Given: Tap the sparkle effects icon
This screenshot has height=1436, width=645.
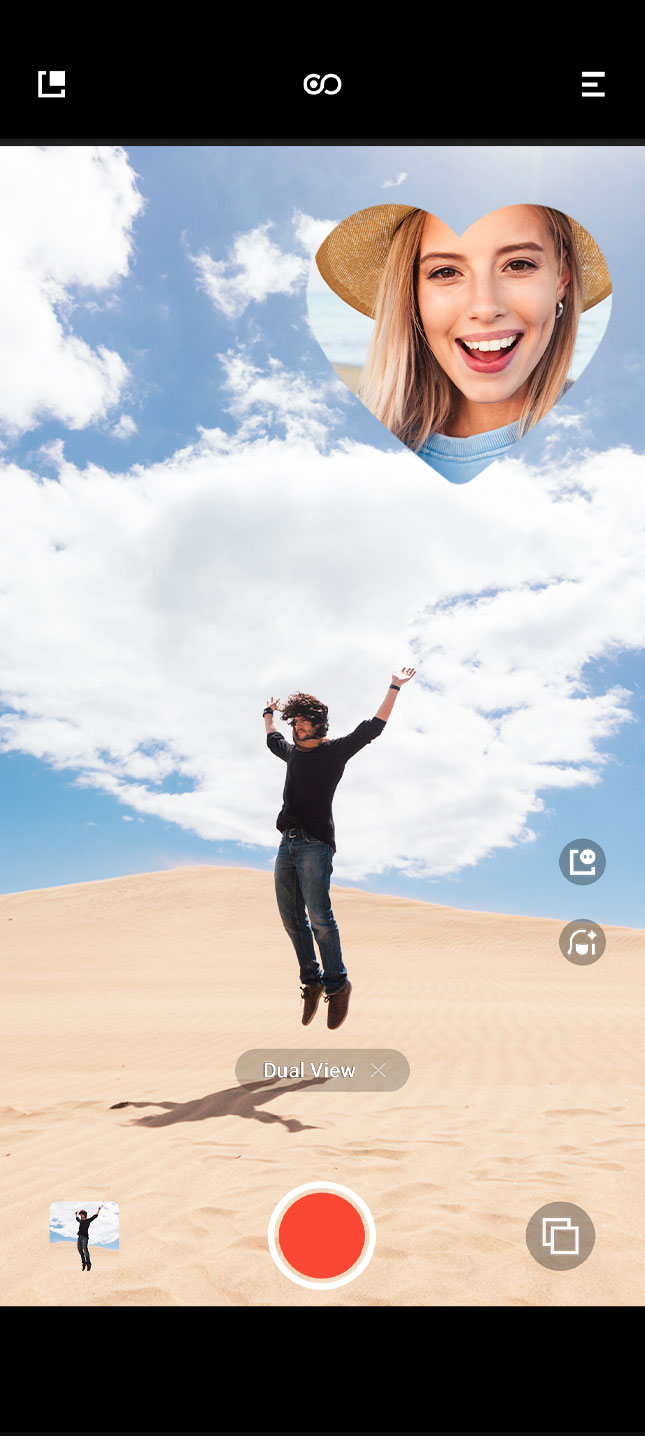Looking at the screenshot, I should click(x=582, y=942).
